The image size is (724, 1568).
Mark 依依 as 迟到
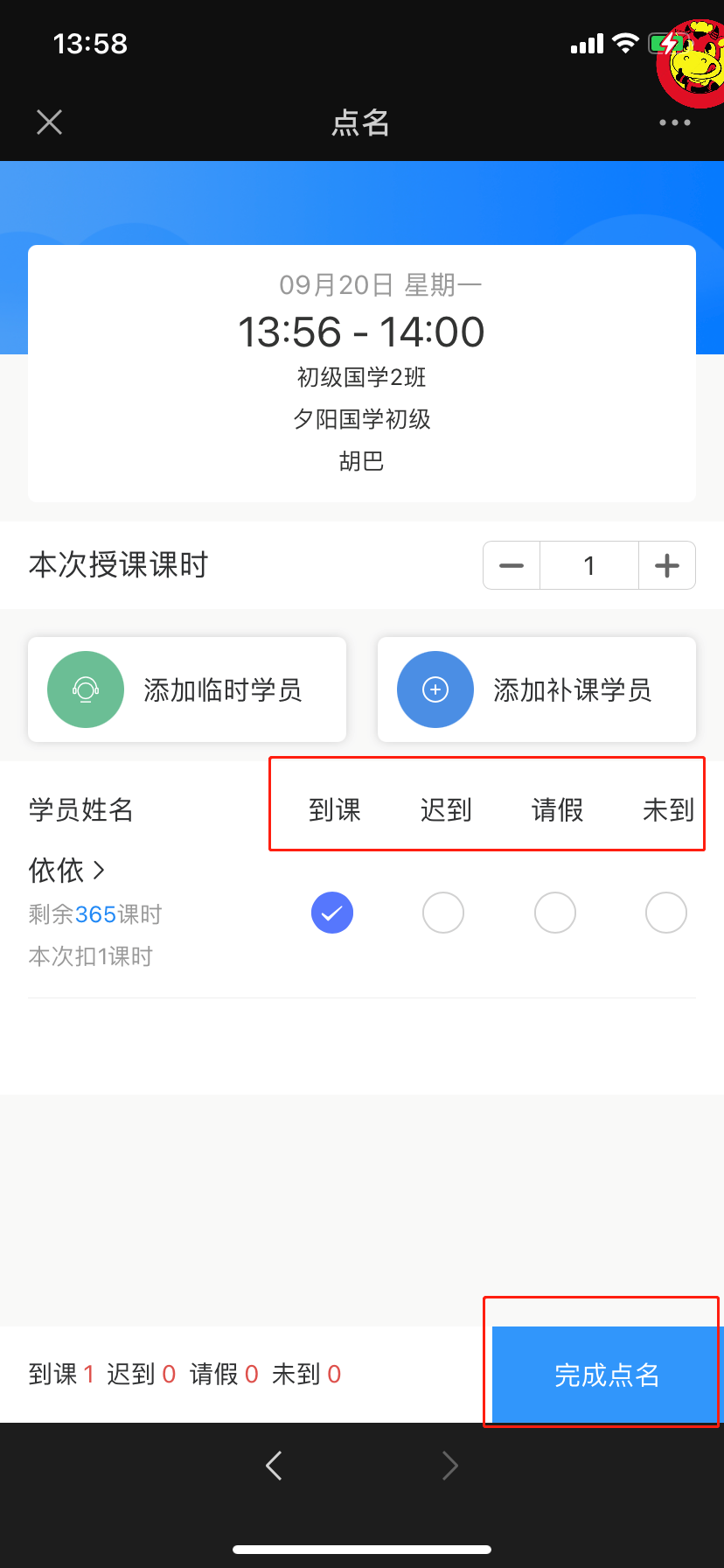(x=443, y=913)
